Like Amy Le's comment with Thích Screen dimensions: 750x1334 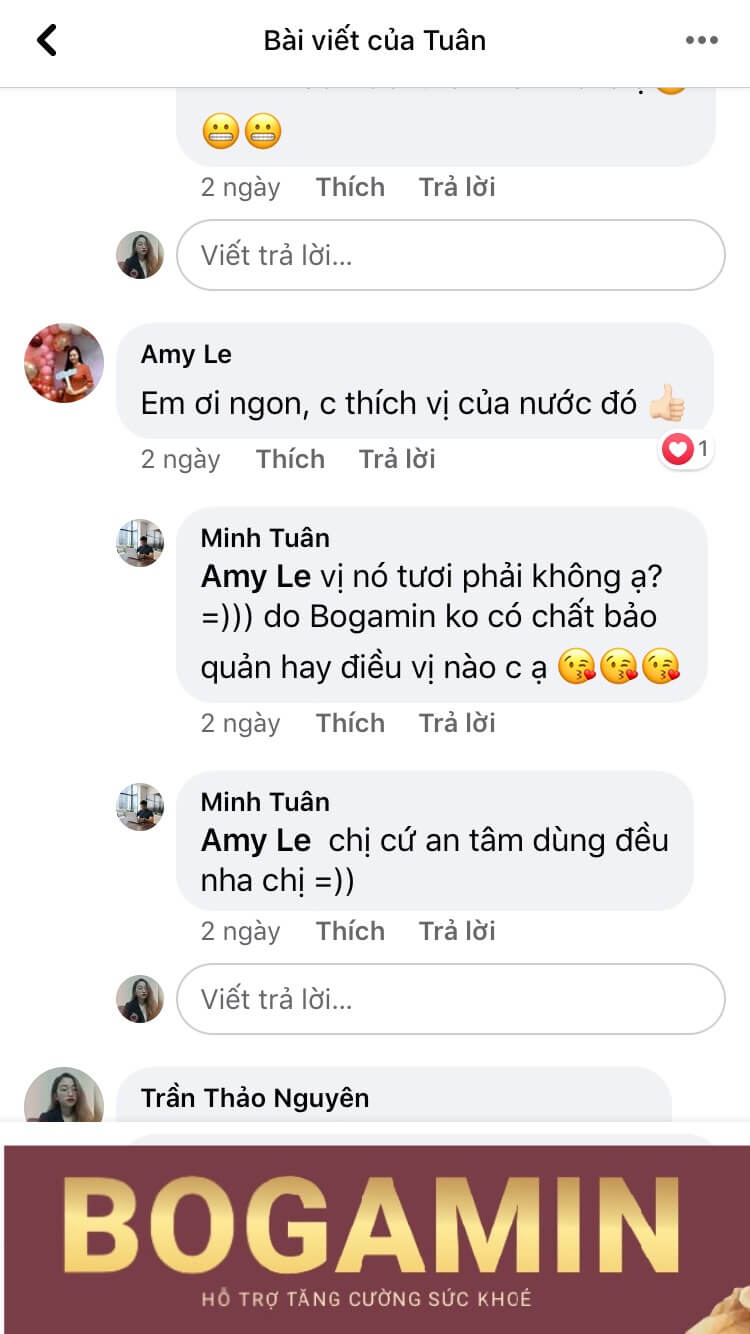click(290, 459)
